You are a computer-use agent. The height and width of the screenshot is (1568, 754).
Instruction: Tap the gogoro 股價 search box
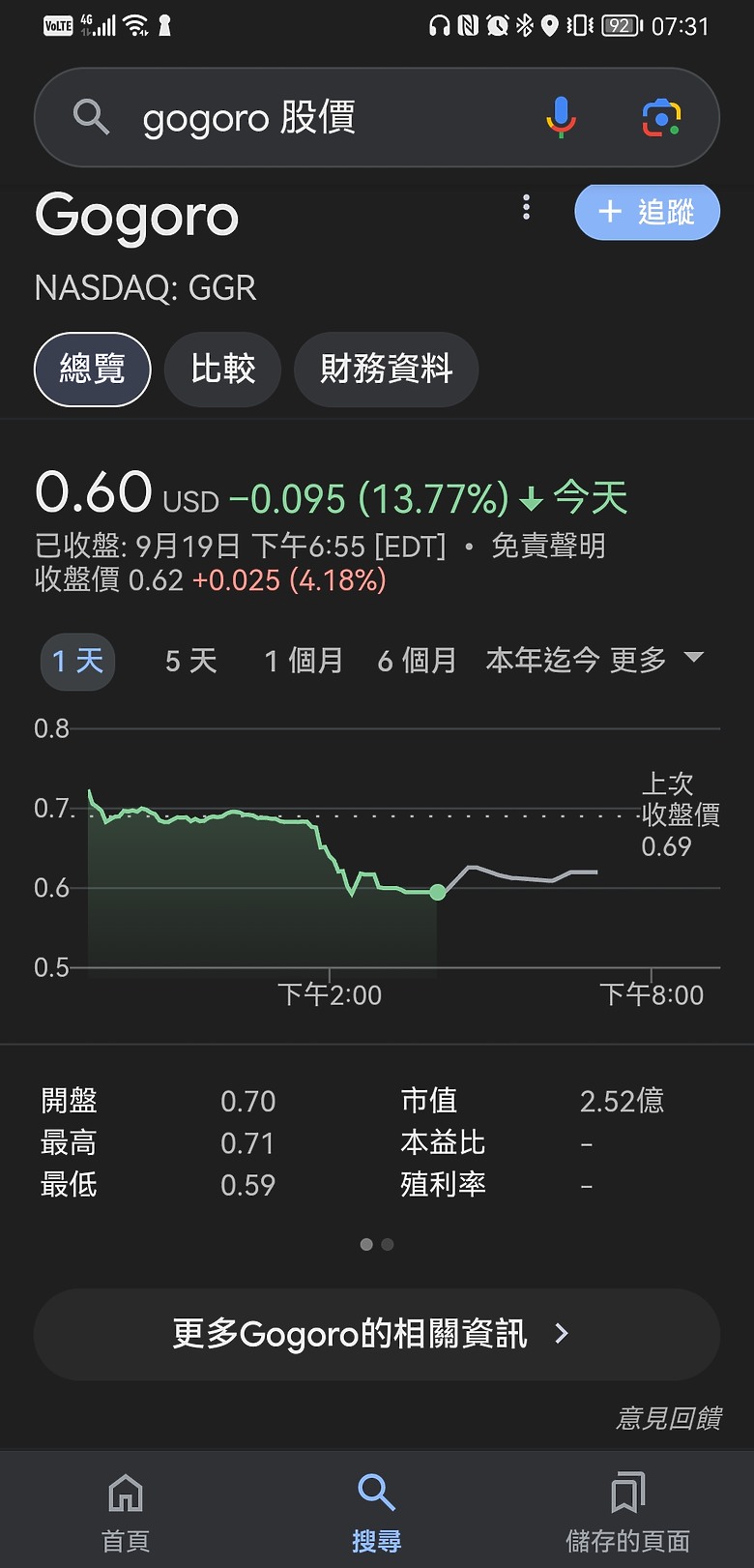click(x=319, y=118)
